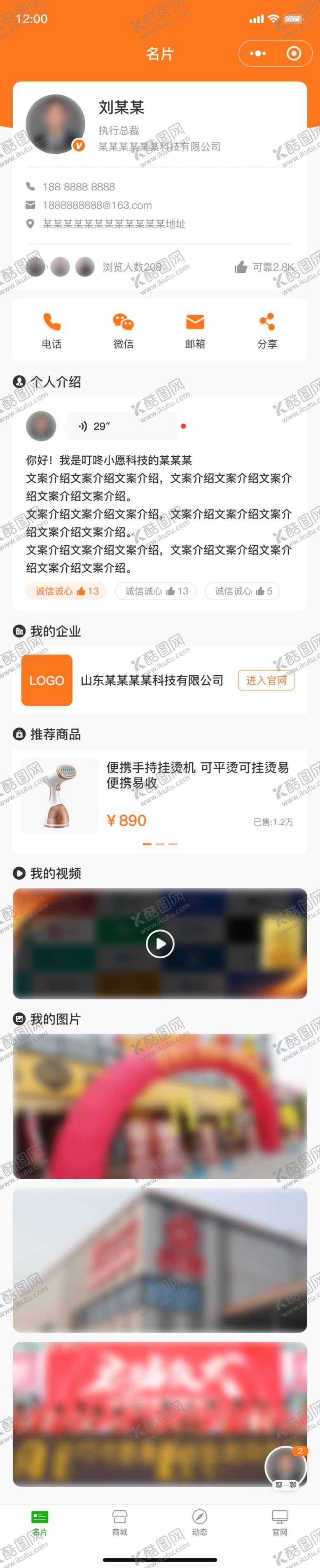This screenshot has height=1568, width=320.
Task: Send an email via 邮箱
Action: (x=195, y=331)
